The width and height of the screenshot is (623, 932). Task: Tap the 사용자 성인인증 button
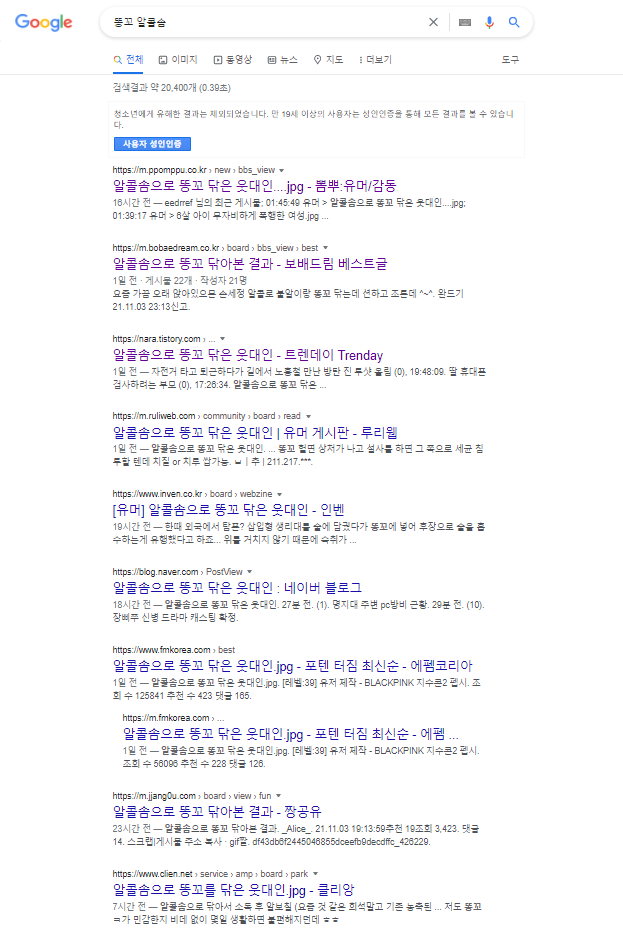click(152, 144)
